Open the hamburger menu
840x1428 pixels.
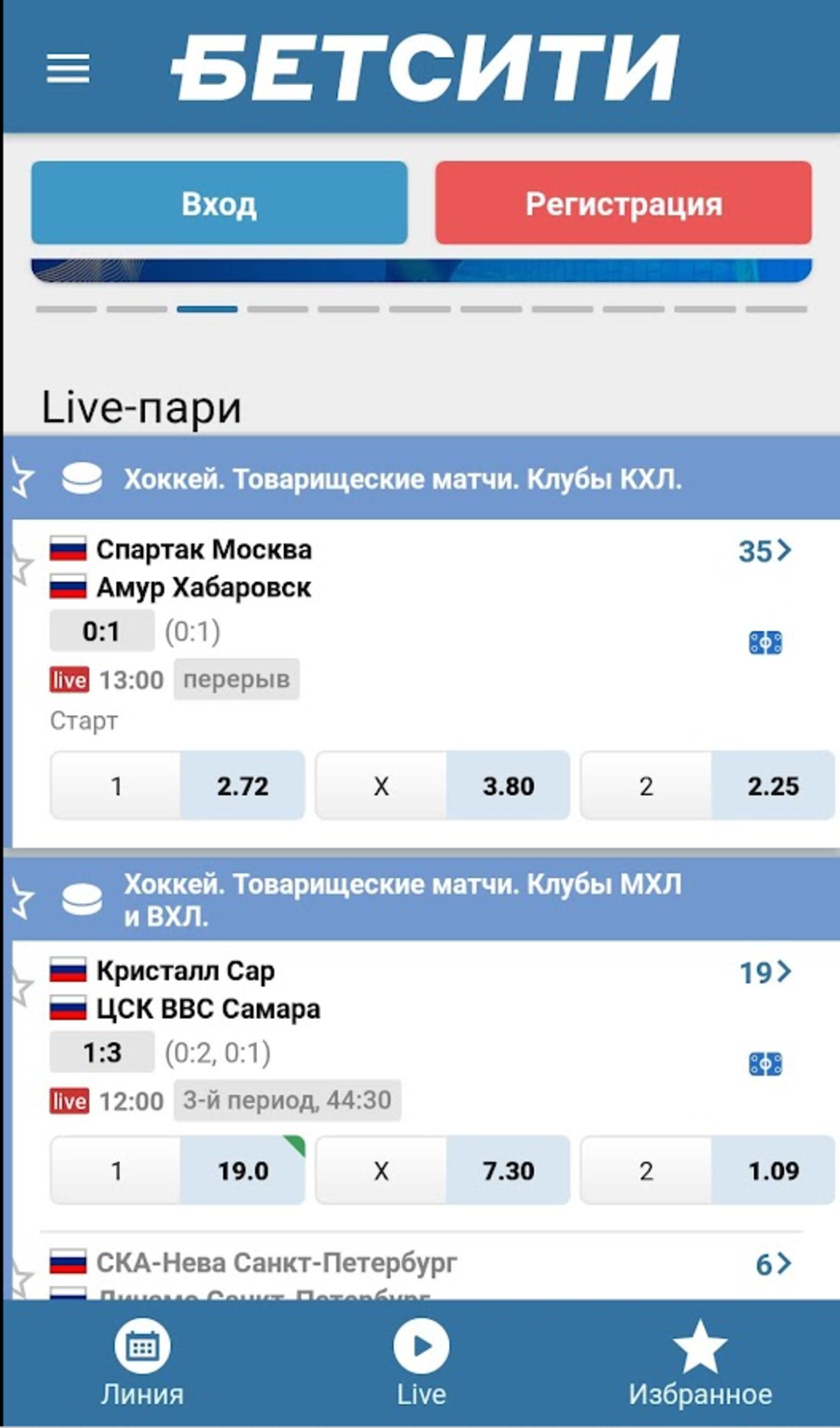tap(68, 68)
